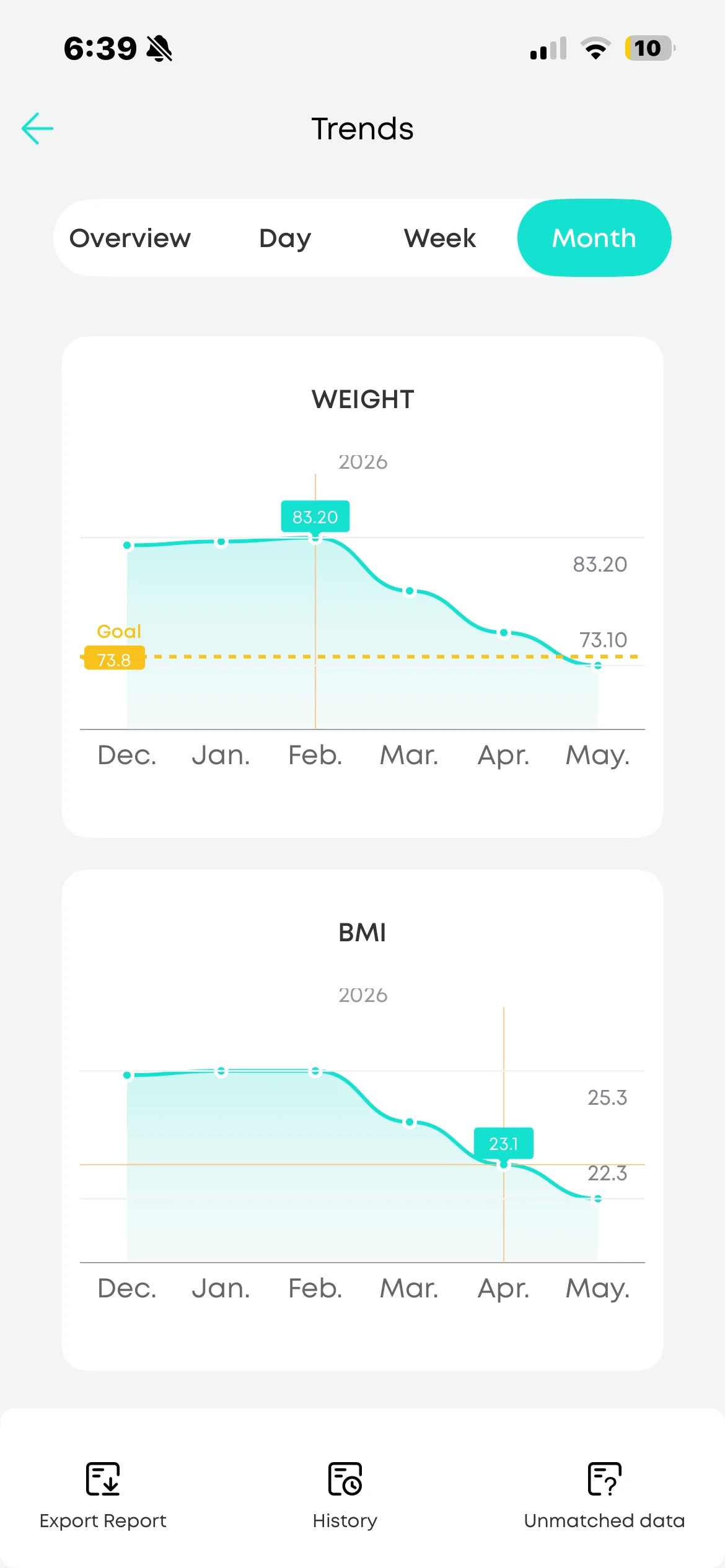The height and width of the screenshot is (1568, 725).
Task: Select the Jan. point on the Weight chart
Action: [221, 542]
